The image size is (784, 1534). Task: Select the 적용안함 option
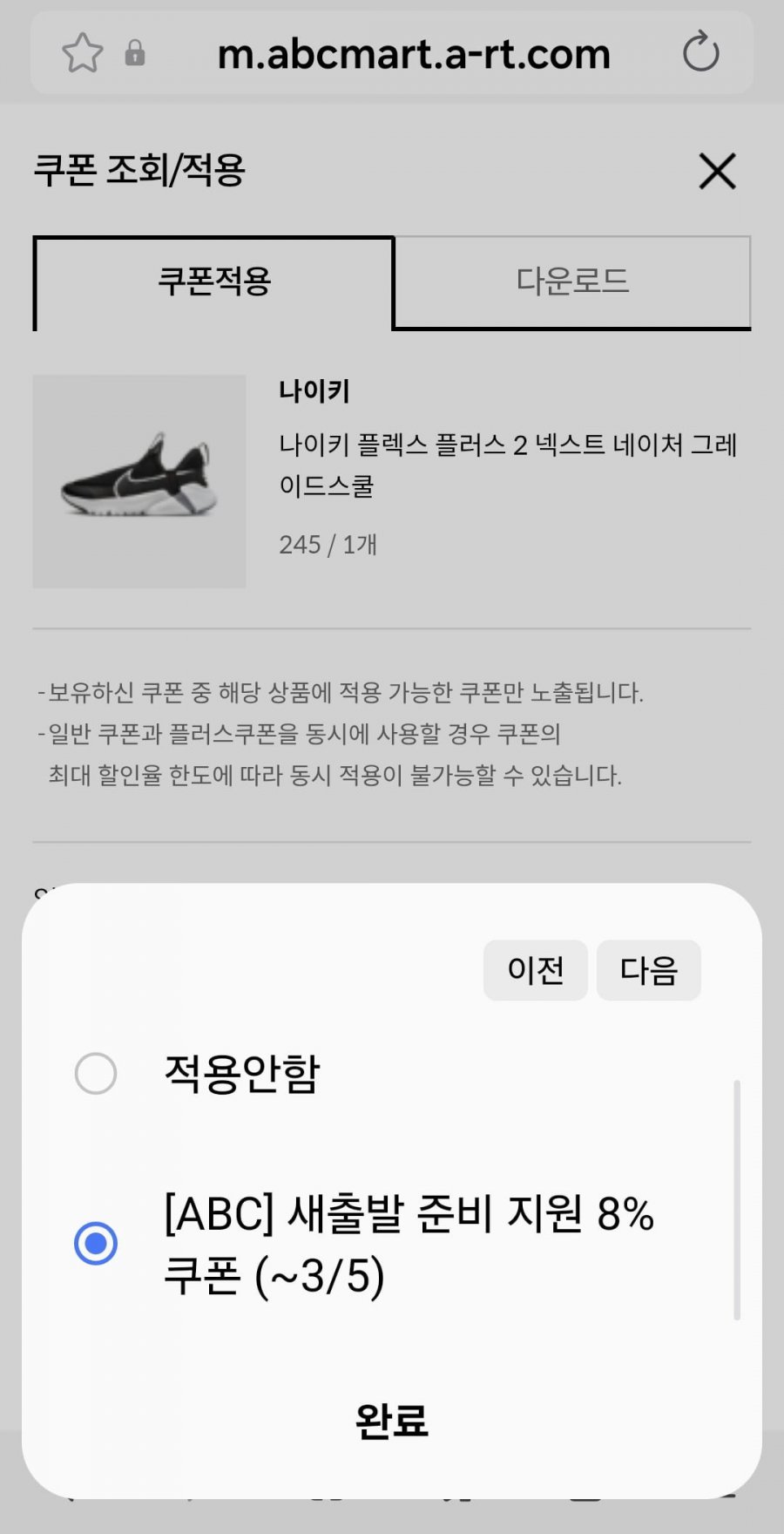(x=96, y=1073)
